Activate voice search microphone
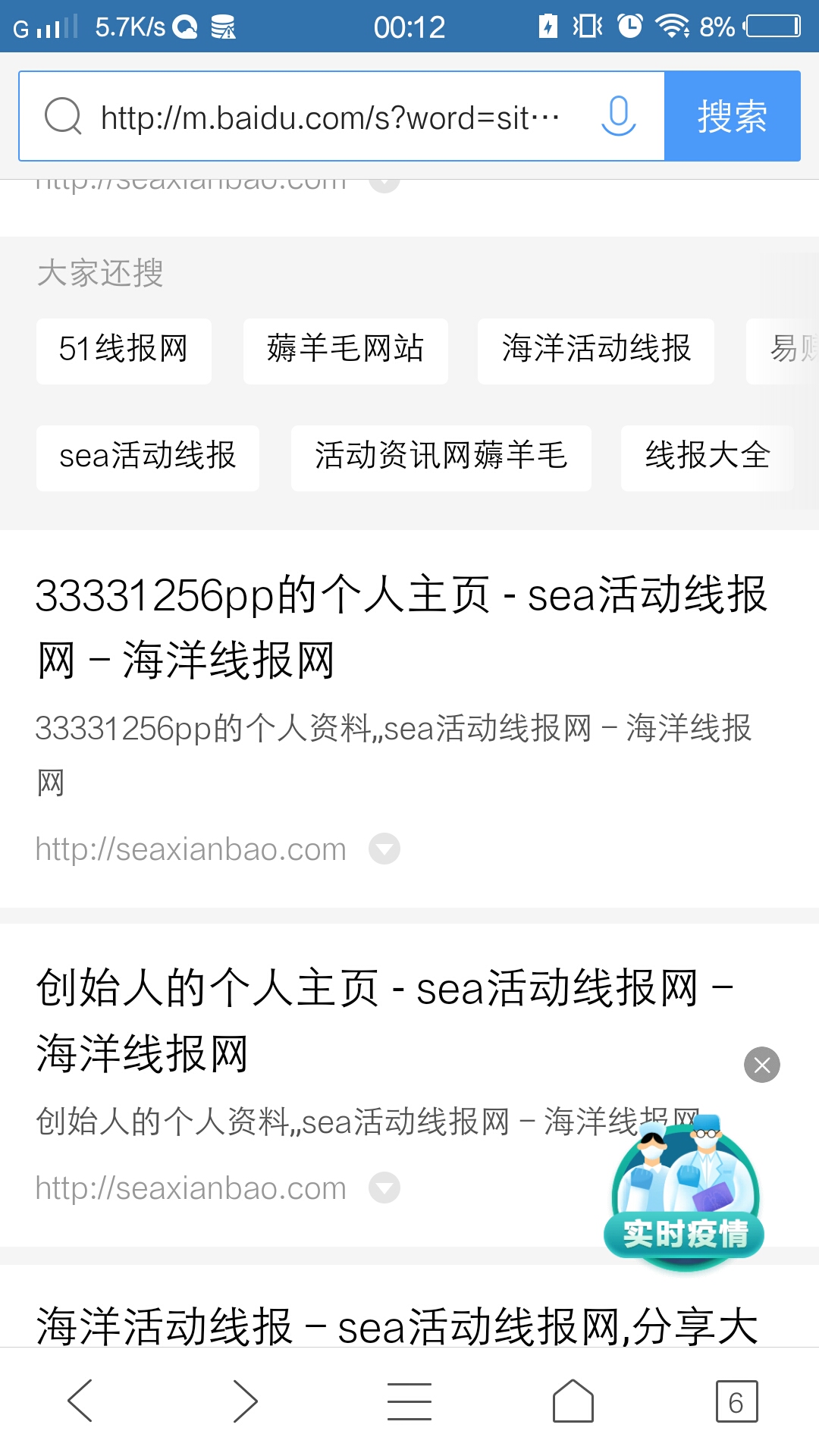The image size is (819, 1456). (618, 116)
